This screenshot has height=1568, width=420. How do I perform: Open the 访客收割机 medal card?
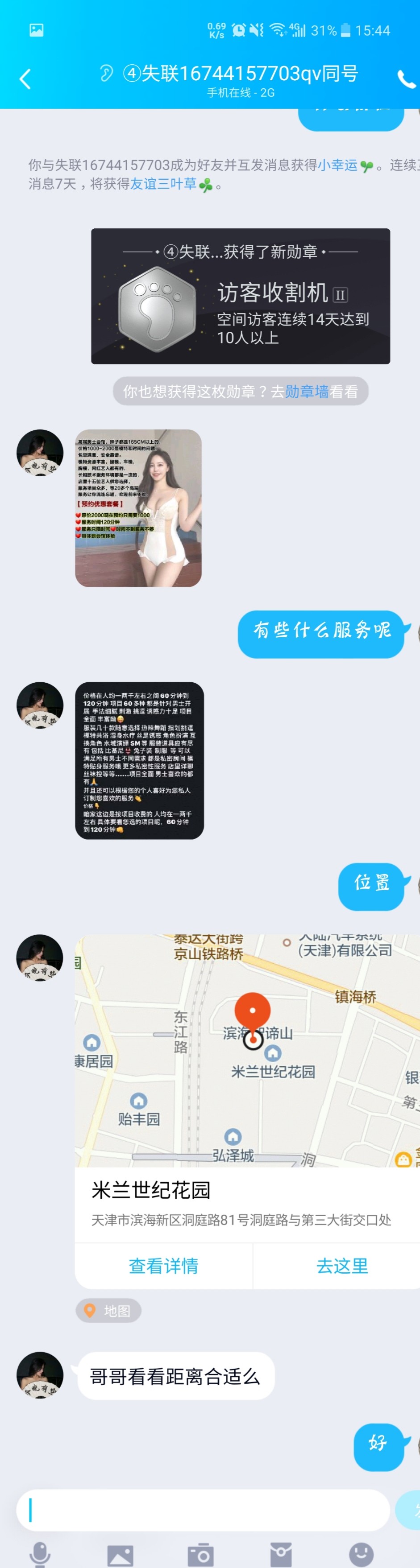pos(240,297)
